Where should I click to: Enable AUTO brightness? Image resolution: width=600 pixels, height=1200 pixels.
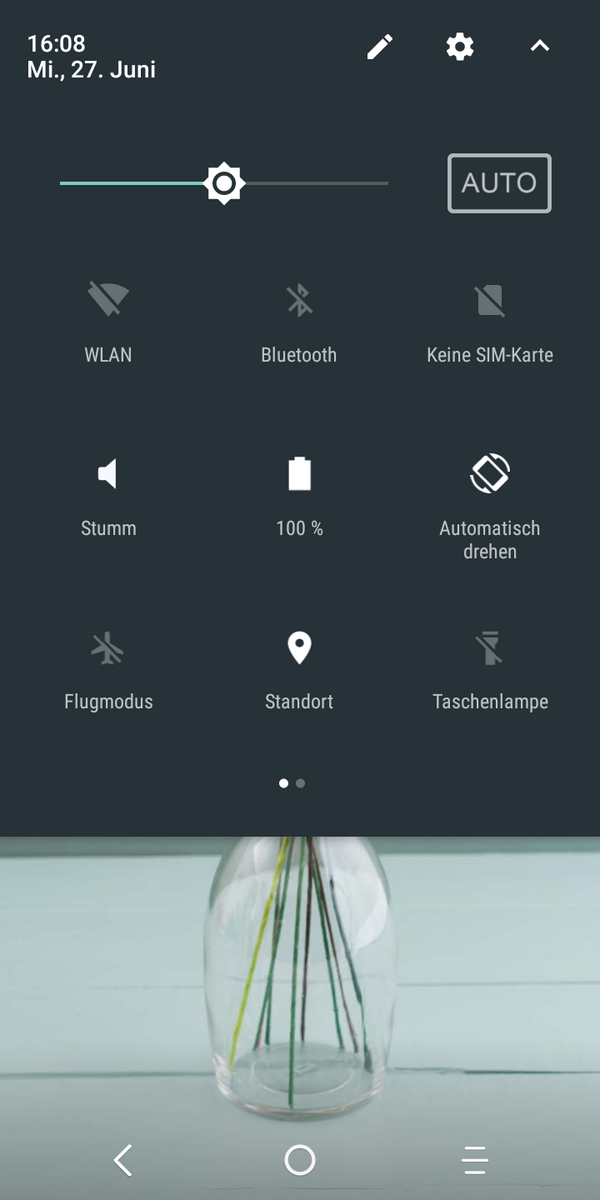click(499, 183)
